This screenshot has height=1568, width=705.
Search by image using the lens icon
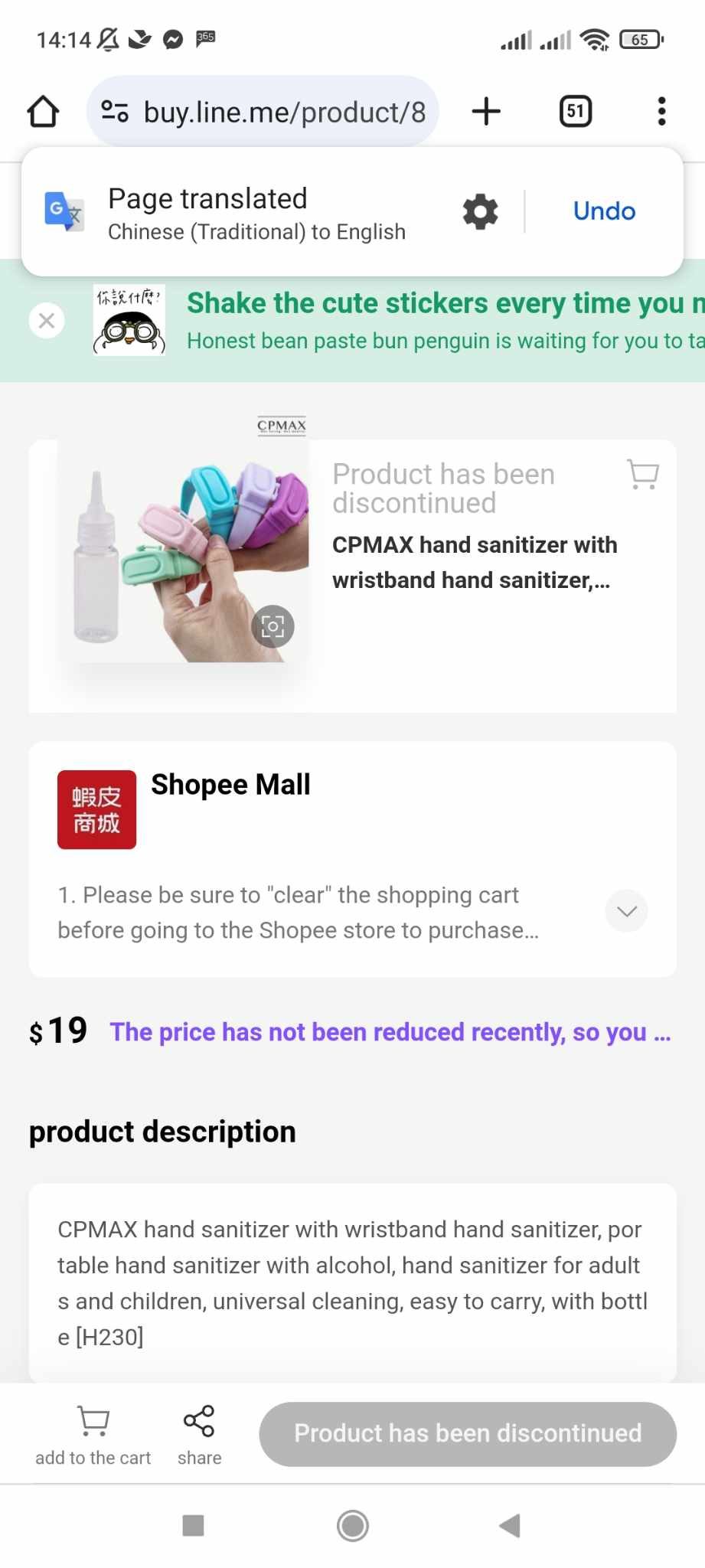(273, 627)
